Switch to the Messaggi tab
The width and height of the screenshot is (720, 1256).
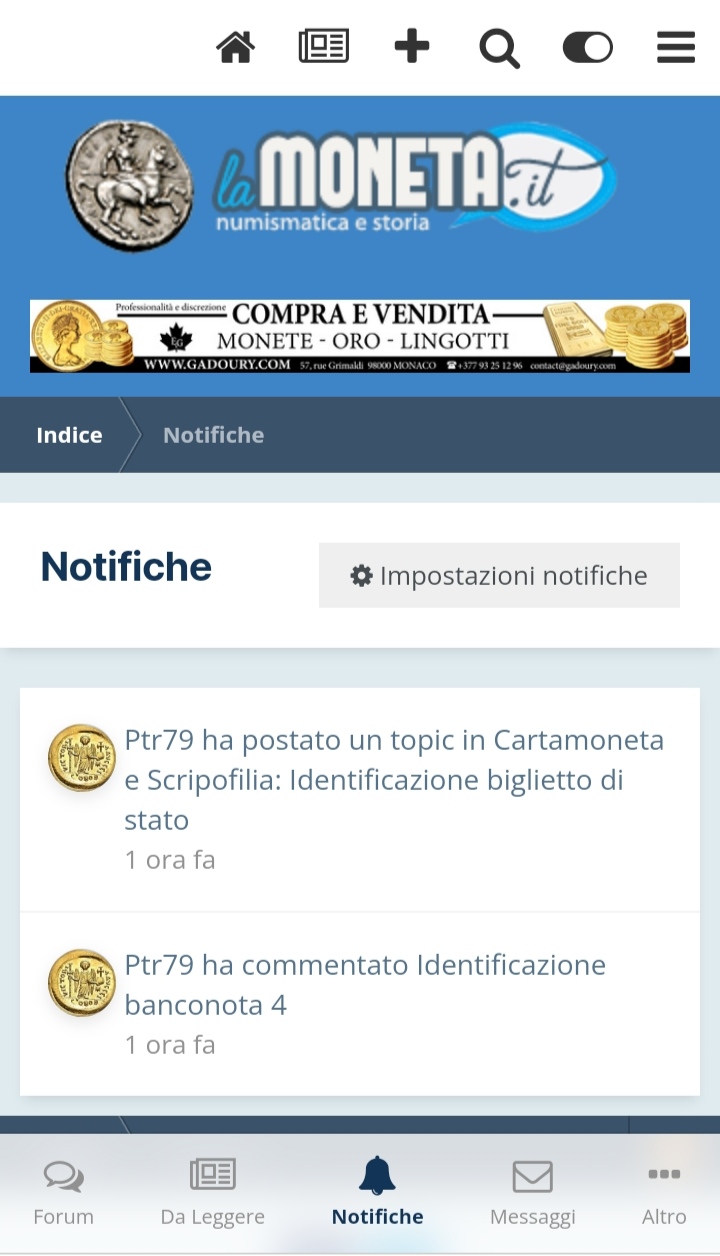533,1193
